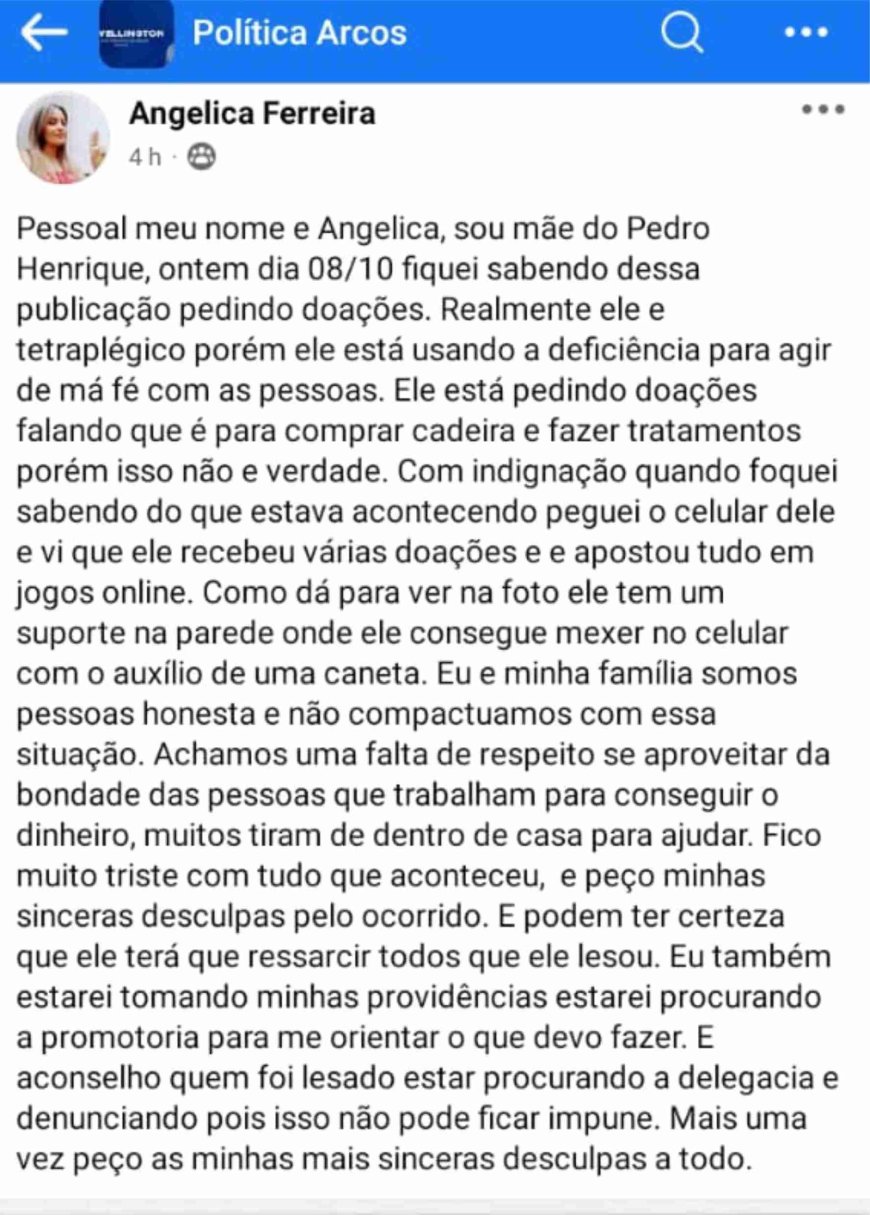Open post options on Angelica Ferreira's post

(x=824, y=110)
